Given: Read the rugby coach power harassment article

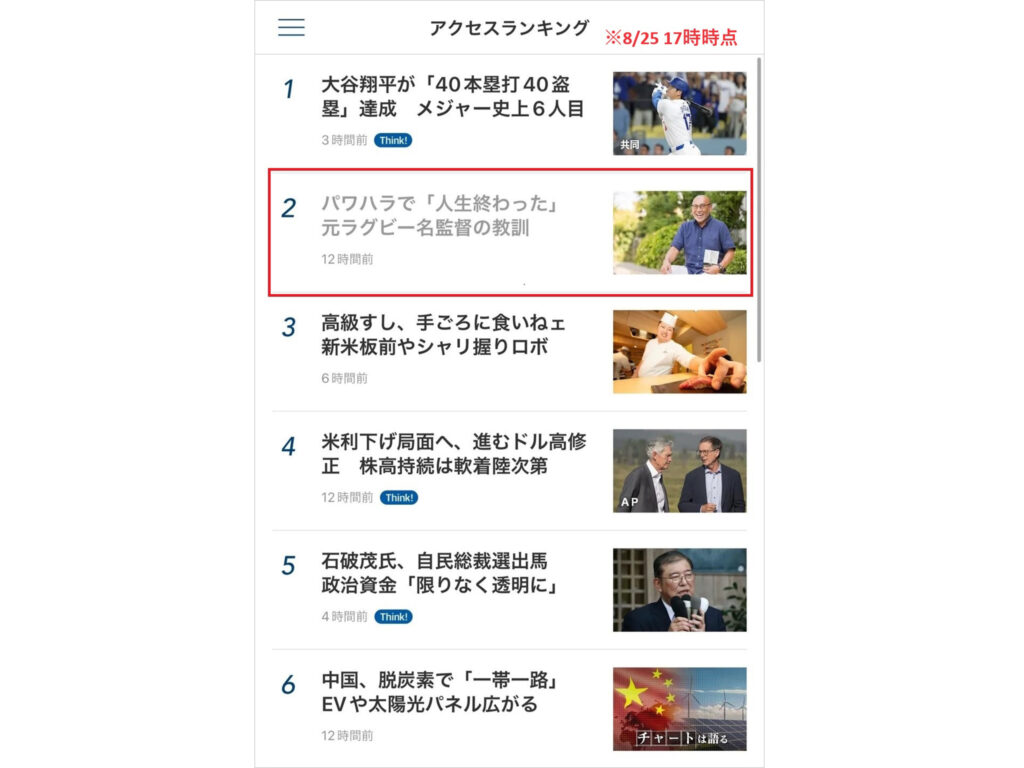Looking at the screenshot, I should click(438, 216).
